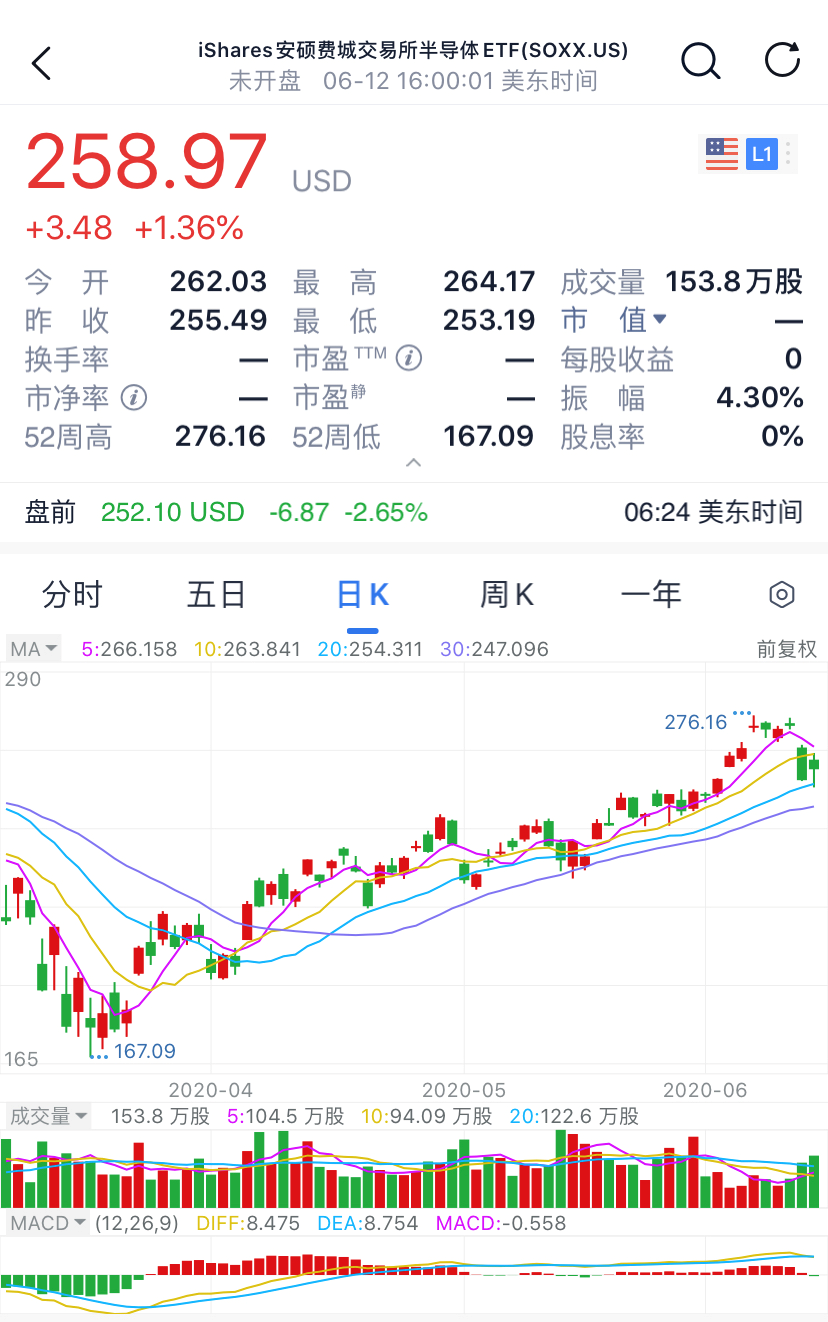Tap info icon next to 市净率

134,398
